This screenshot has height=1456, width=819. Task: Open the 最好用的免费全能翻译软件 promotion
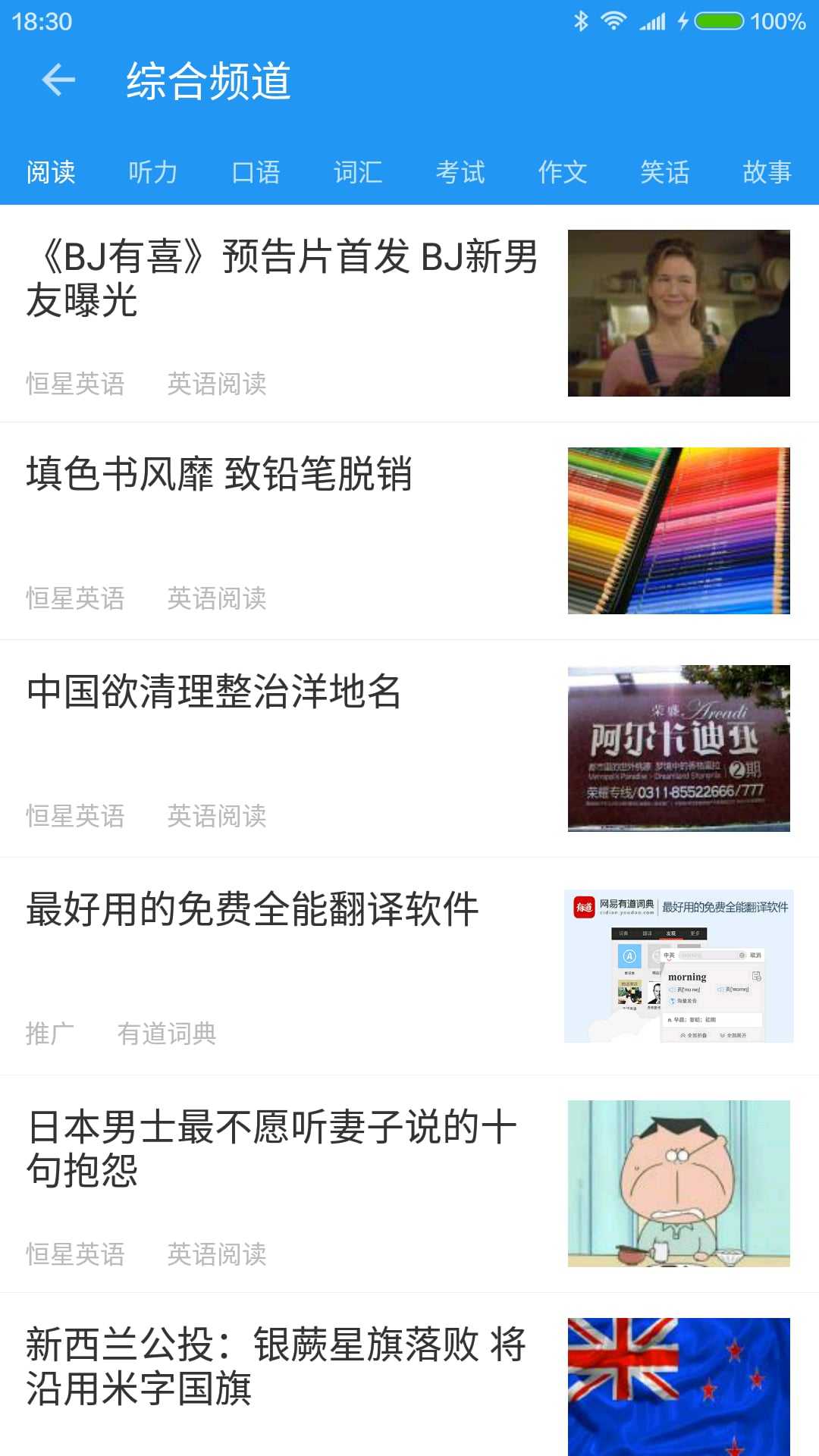click(x=253, y=910)
